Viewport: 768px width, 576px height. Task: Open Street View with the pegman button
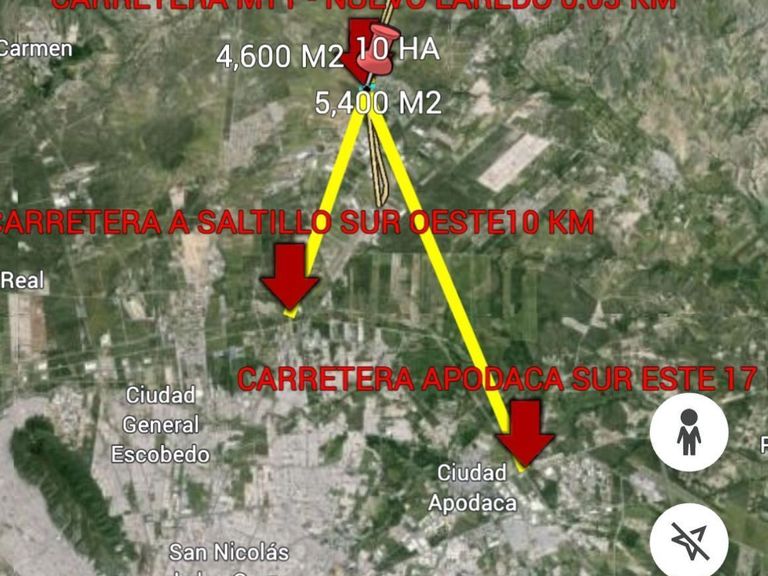tap(688, 432)
